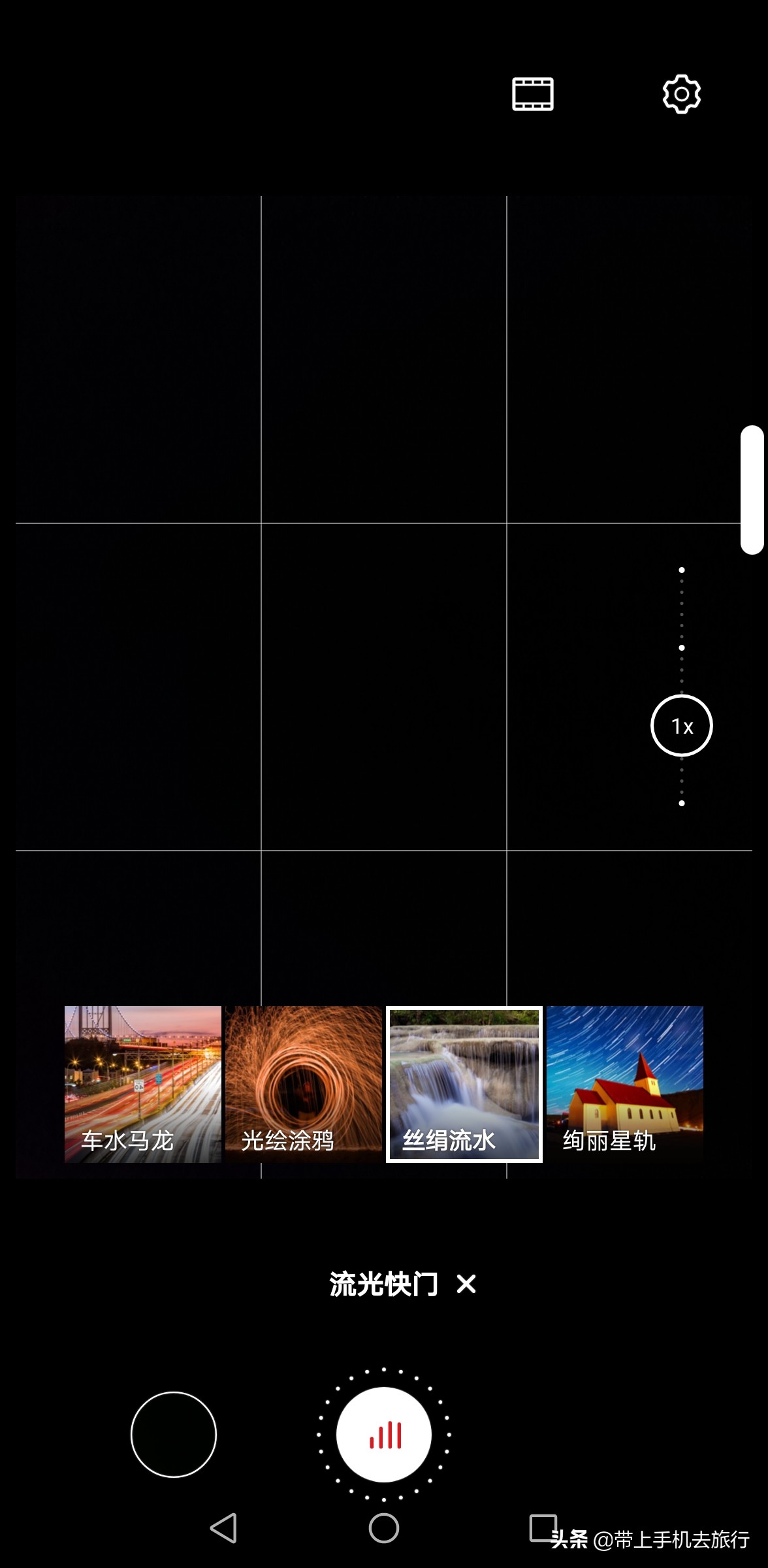The width and height of the screenshot is (768, 1568).
Task: Select the 车水马龙 light trail mode
Action: pyautogui.click(x=142, y=1084)
